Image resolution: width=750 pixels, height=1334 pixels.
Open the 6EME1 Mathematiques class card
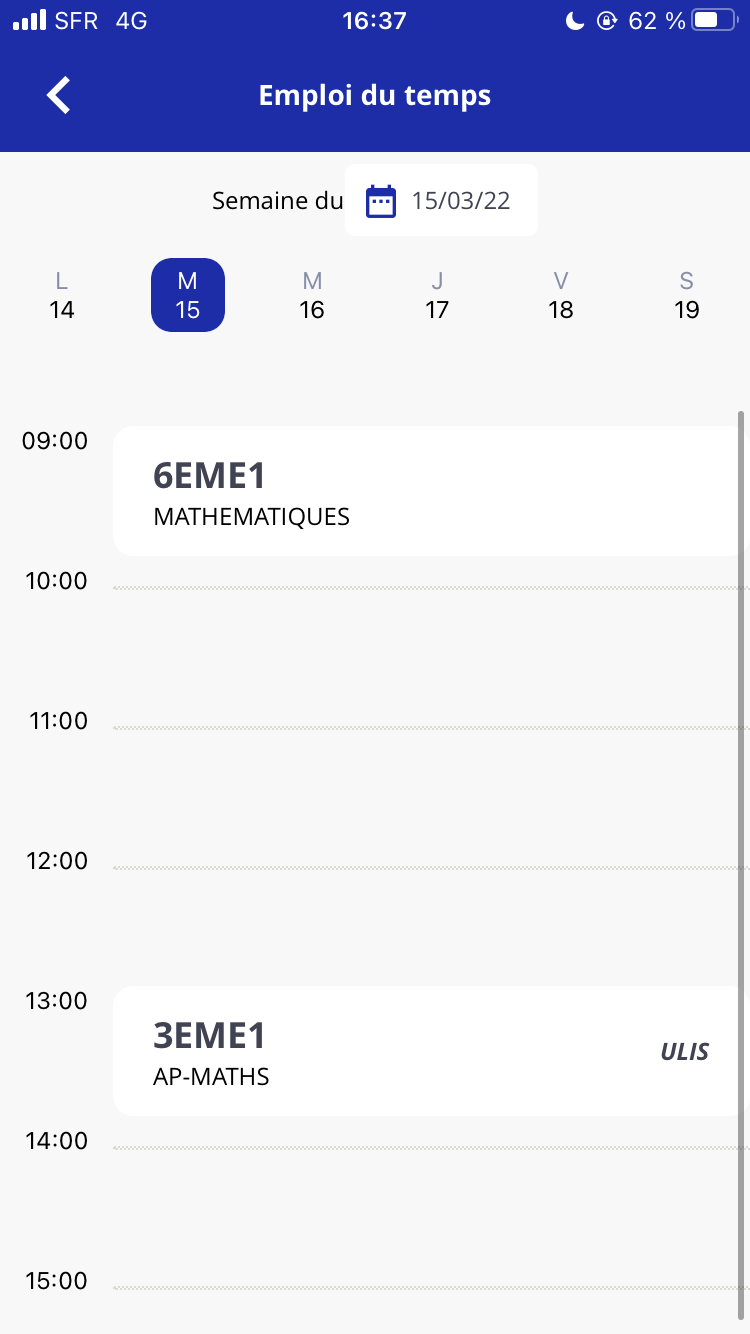[x=430, y=491]
